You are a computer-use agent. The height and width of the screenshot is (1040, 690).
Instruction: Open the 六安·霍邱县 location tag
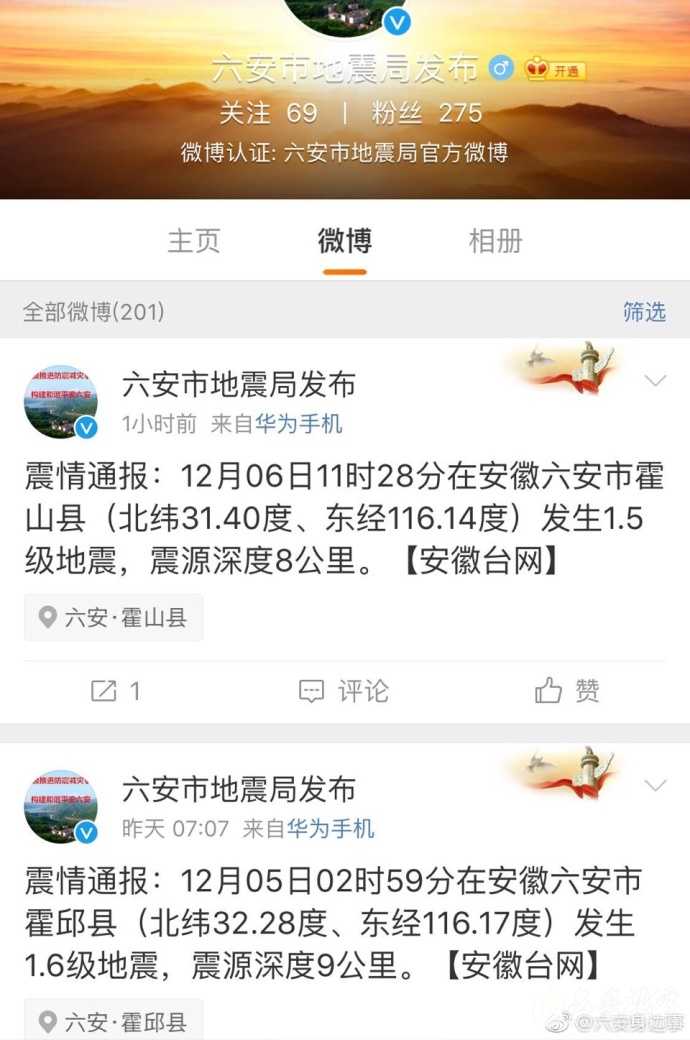pyautogui.click(x=114, y=1022)
